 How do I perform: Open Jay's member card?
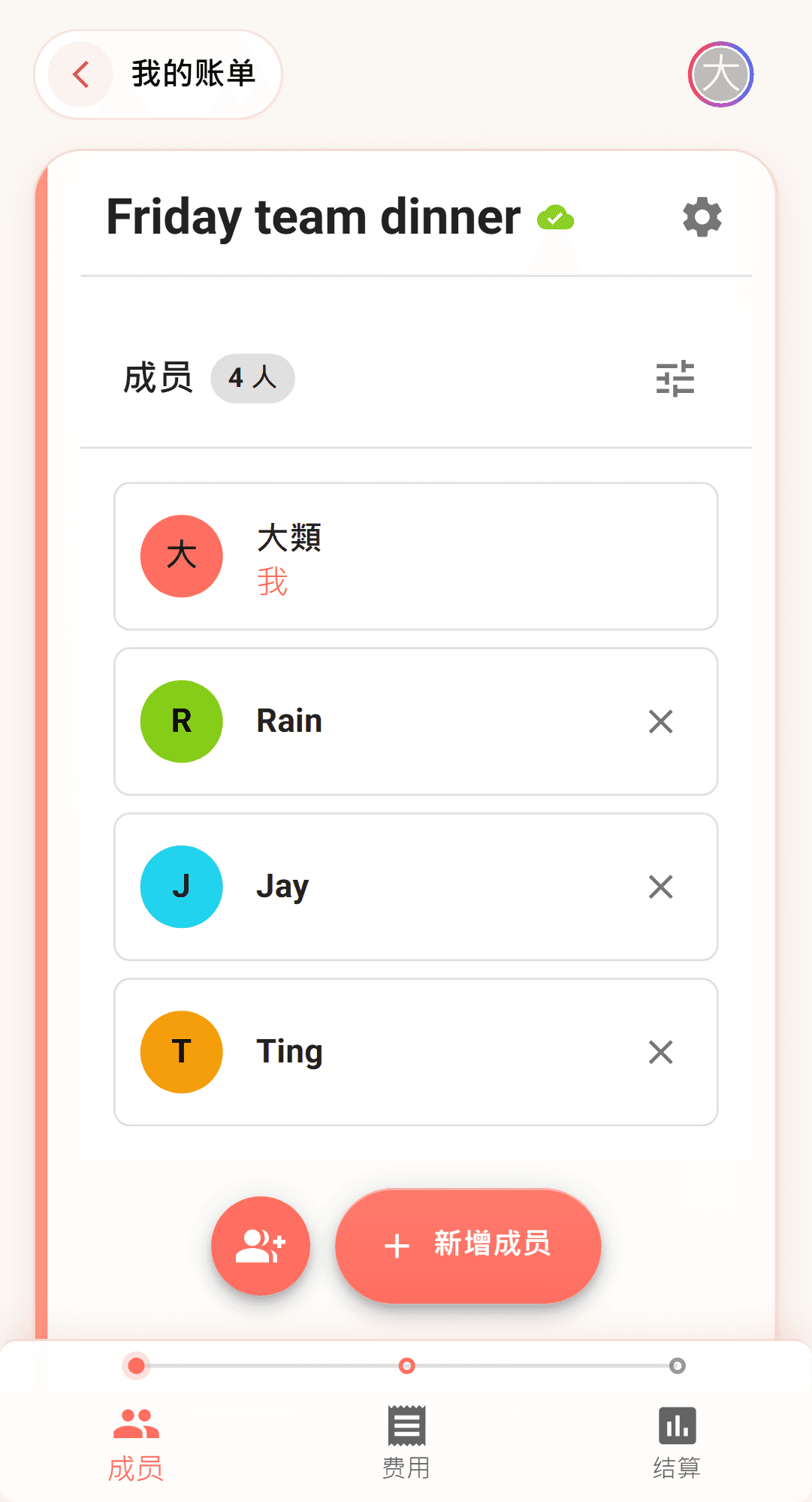click(x=415, y=887)
